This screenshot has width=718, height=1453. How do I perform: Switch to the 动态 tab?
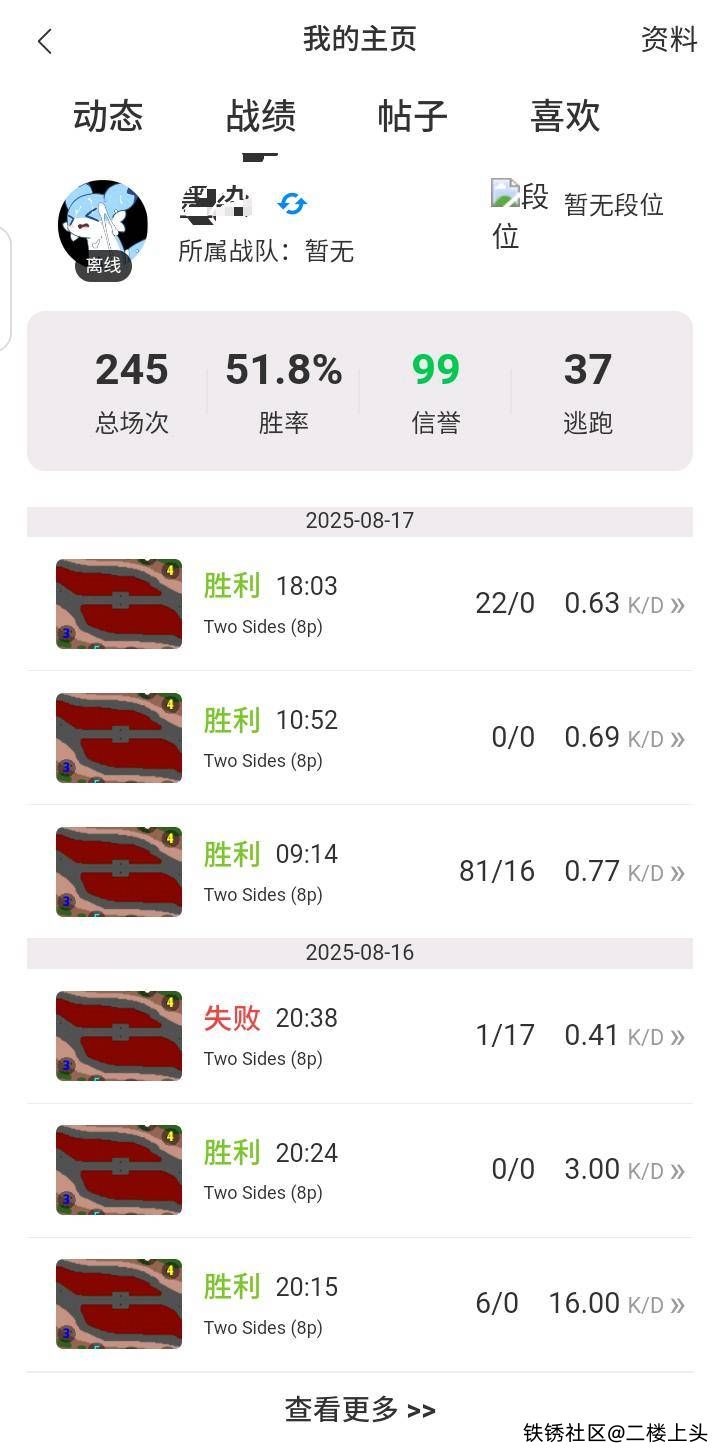point(108,116)
